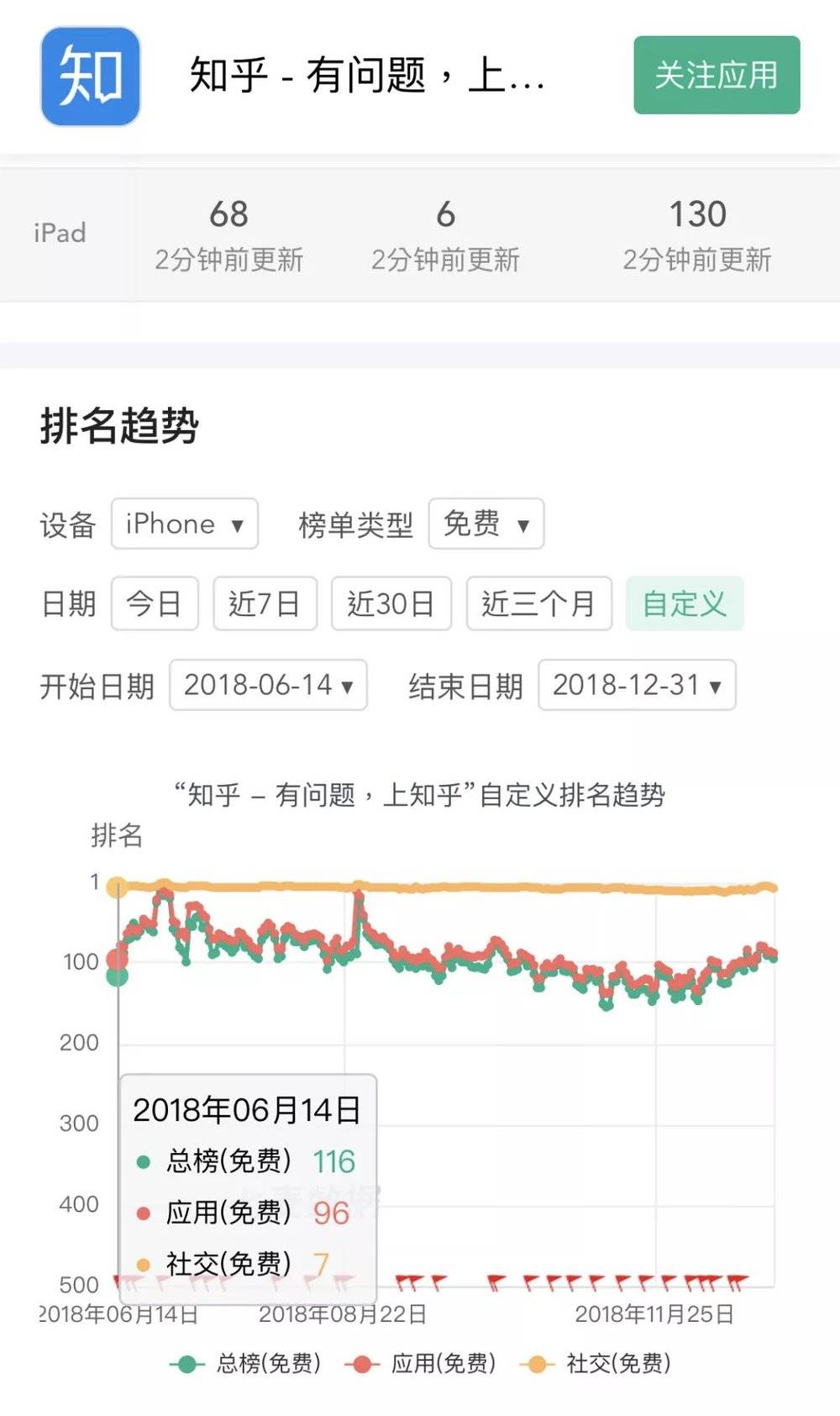Toggle the 社交(免费) legend series

point(596,1363)
